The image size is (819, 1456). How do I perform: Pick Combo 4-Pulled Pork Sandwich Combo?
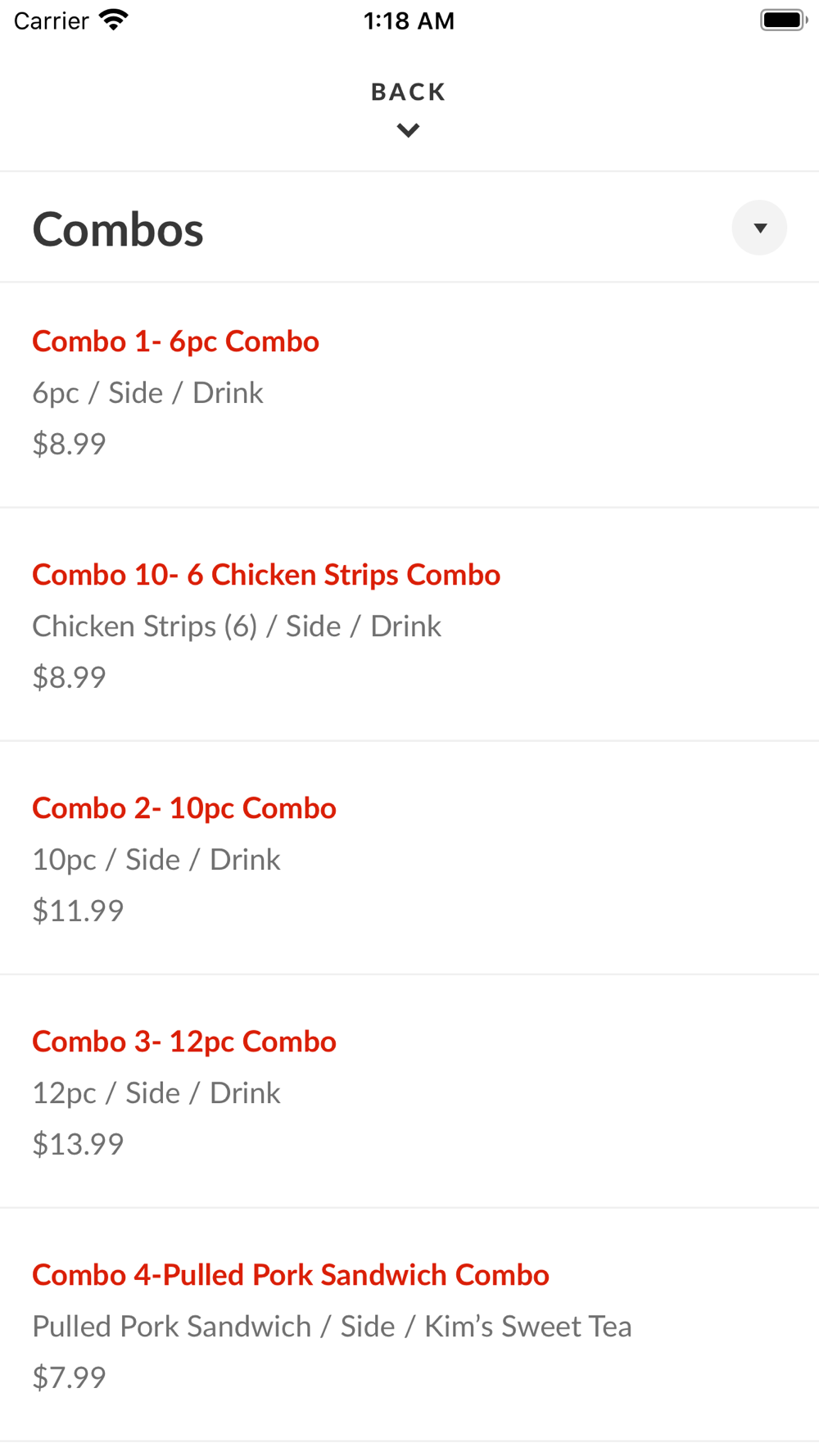point(291,1275)
